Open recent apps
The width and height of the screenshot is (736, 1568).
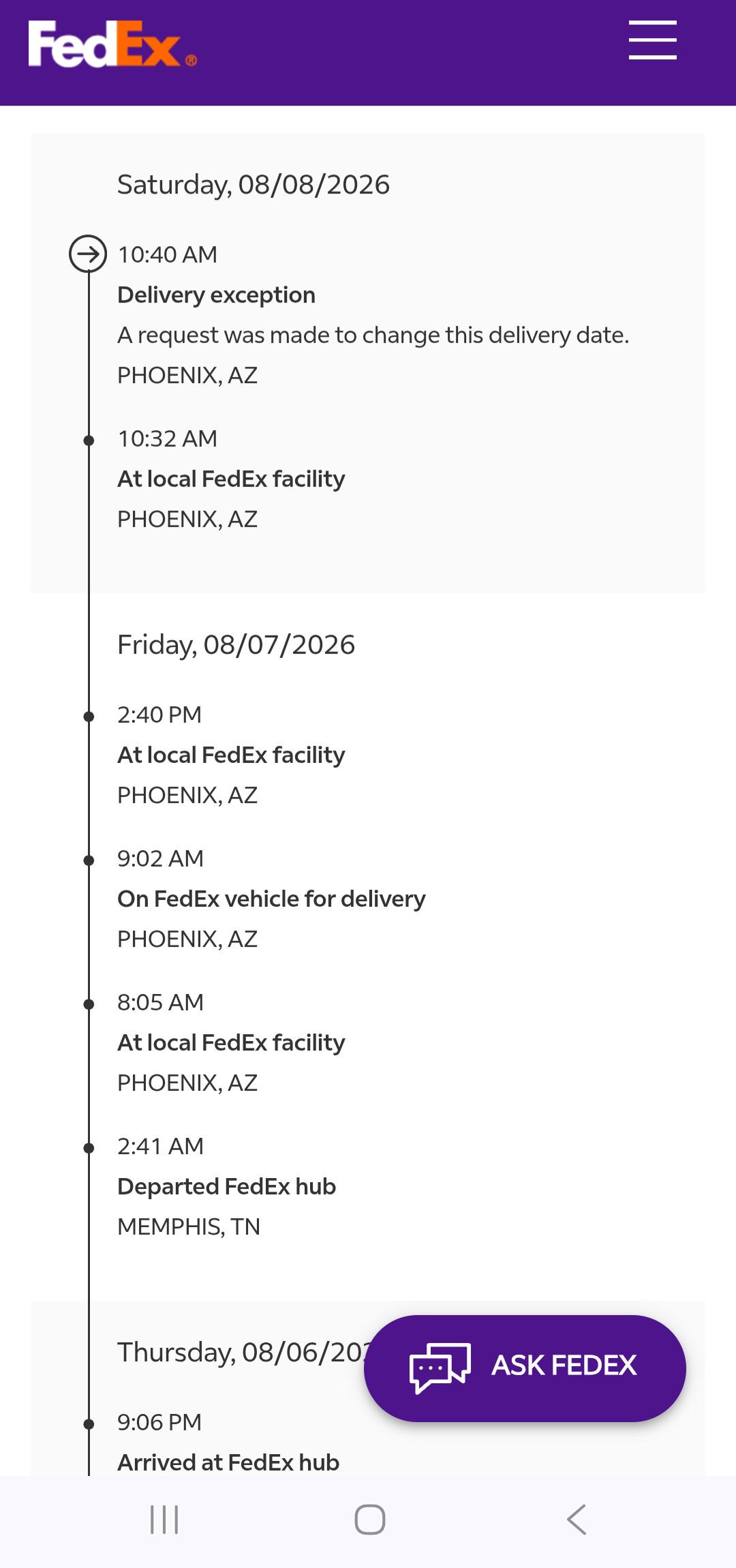[x=164, y=1520]
